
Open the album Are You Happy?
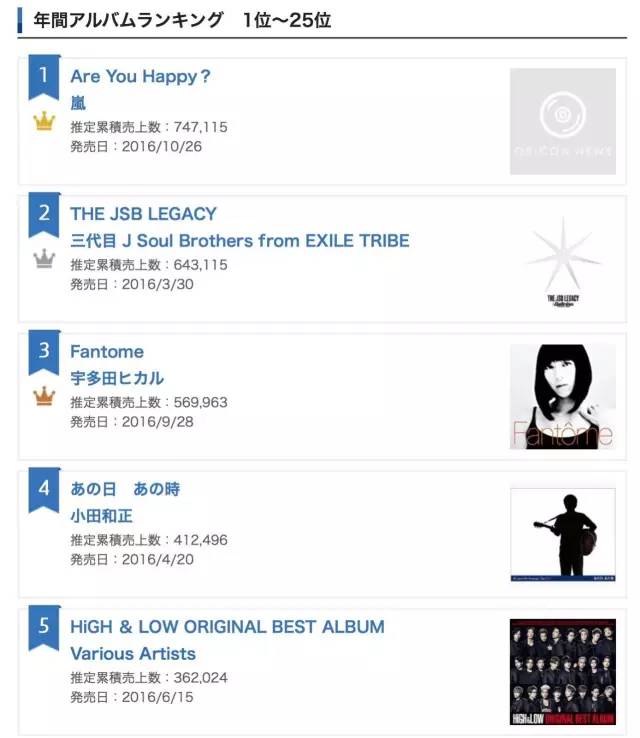140,76
